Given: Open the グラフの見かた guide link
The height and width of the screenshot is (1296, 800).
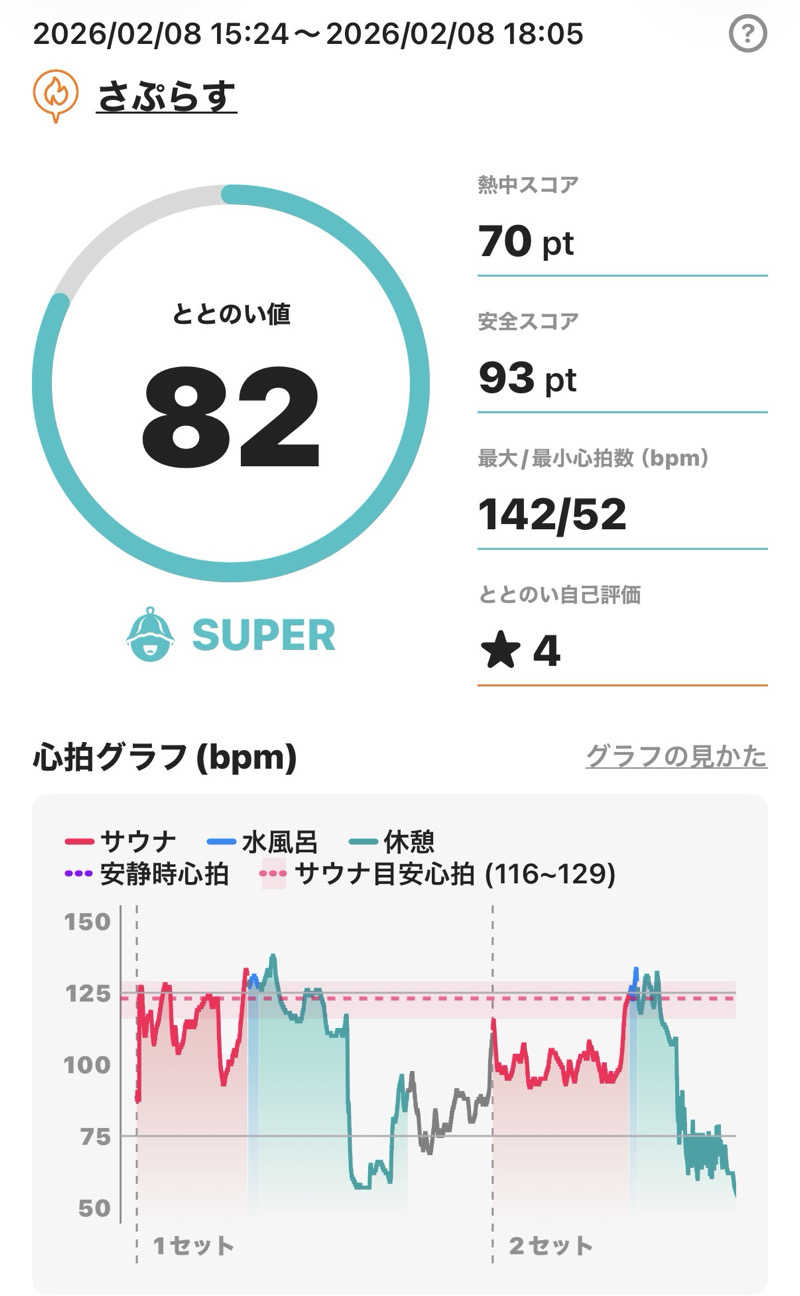Looking at the screenshot, I should [x=676, y=756].
